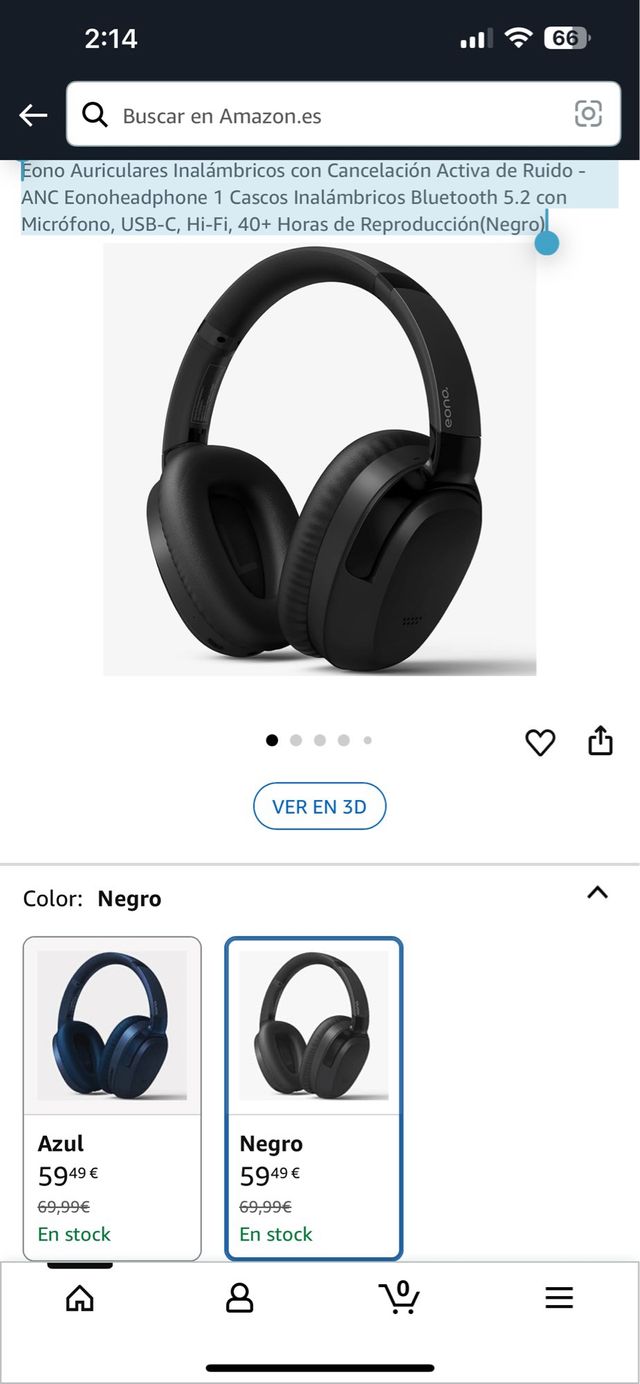Screen dimensions: 640x1384
Task: Go to the Home tab
Action: tap(80, 1298)
